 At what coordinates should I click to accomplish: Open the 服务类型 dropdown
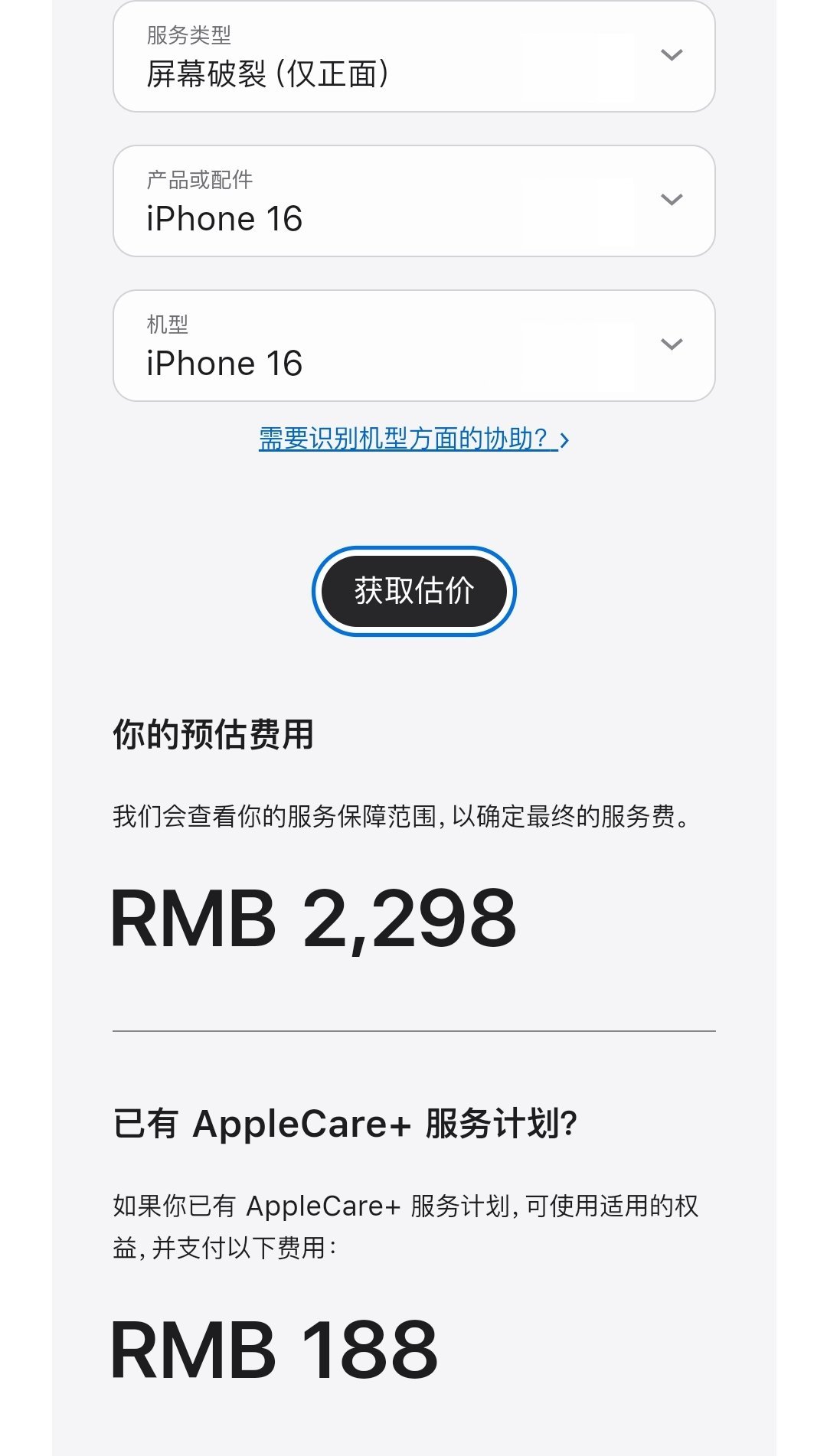coord(413,57)
